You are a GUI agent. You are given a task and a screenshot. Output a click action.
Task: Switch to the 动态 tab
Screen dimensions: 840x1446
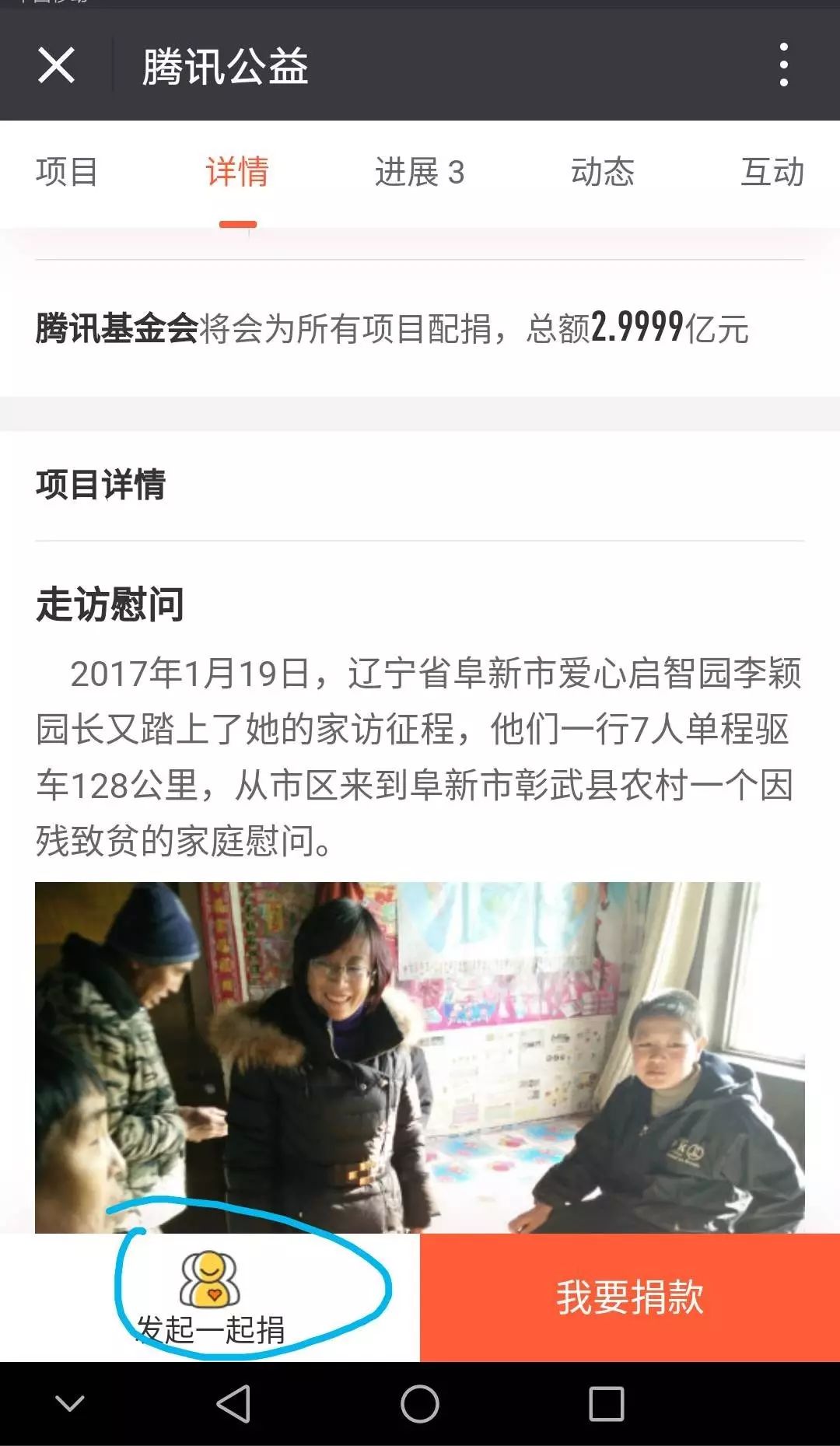coord(603,172)
